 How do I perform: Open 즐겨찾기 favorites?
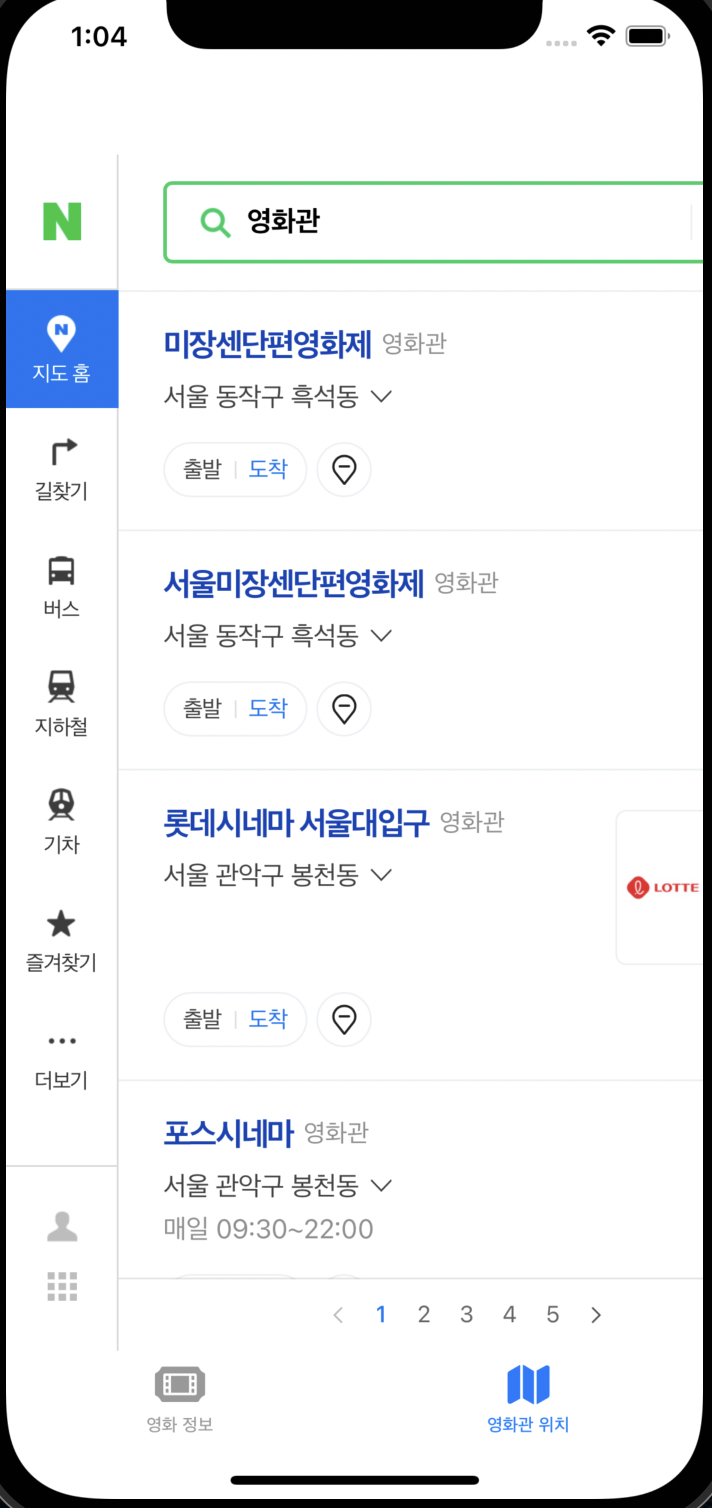[x=62, y=940]
